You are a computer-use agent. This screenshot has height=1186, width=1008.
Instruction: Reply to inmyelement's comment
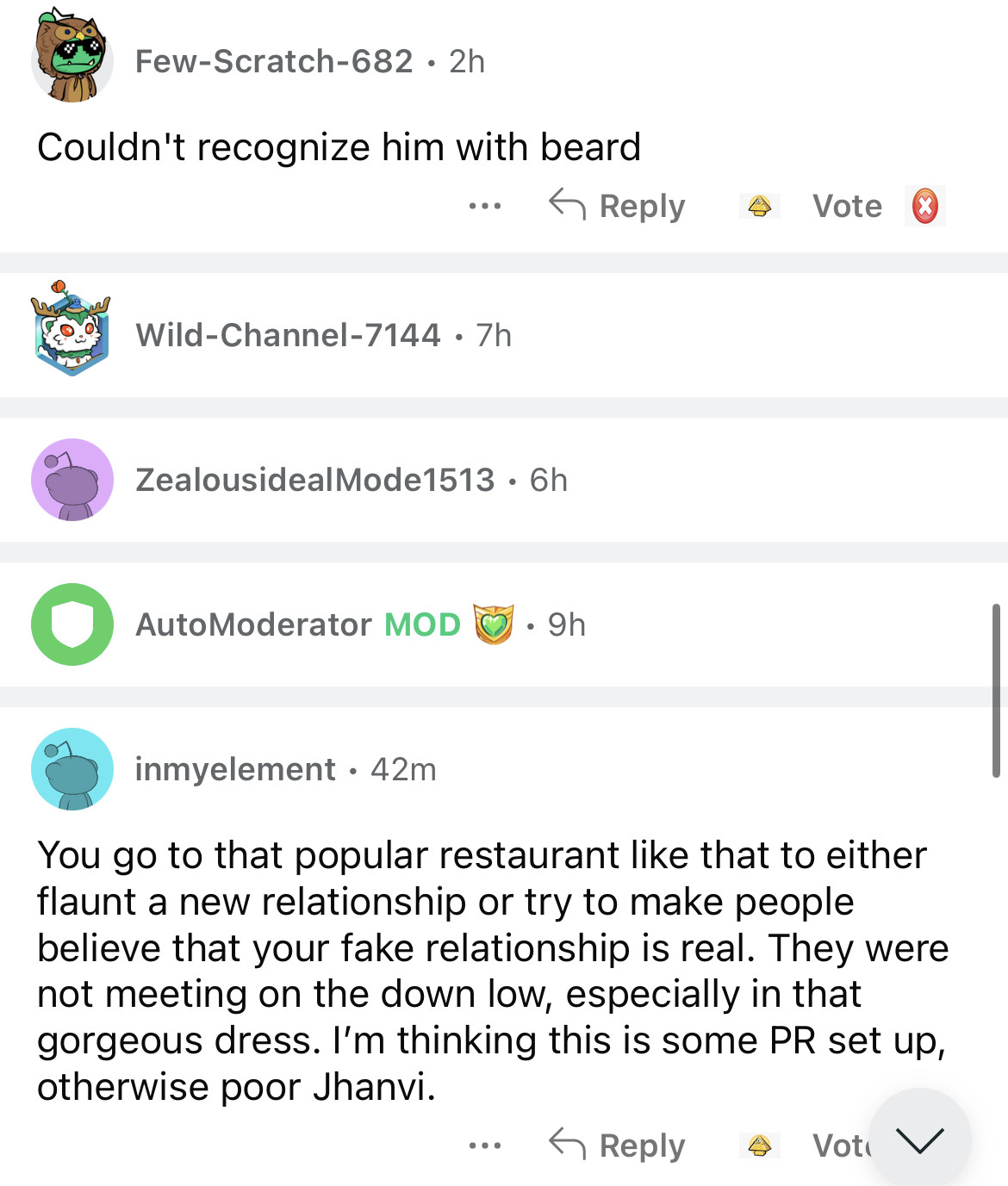click(618, 1146)
